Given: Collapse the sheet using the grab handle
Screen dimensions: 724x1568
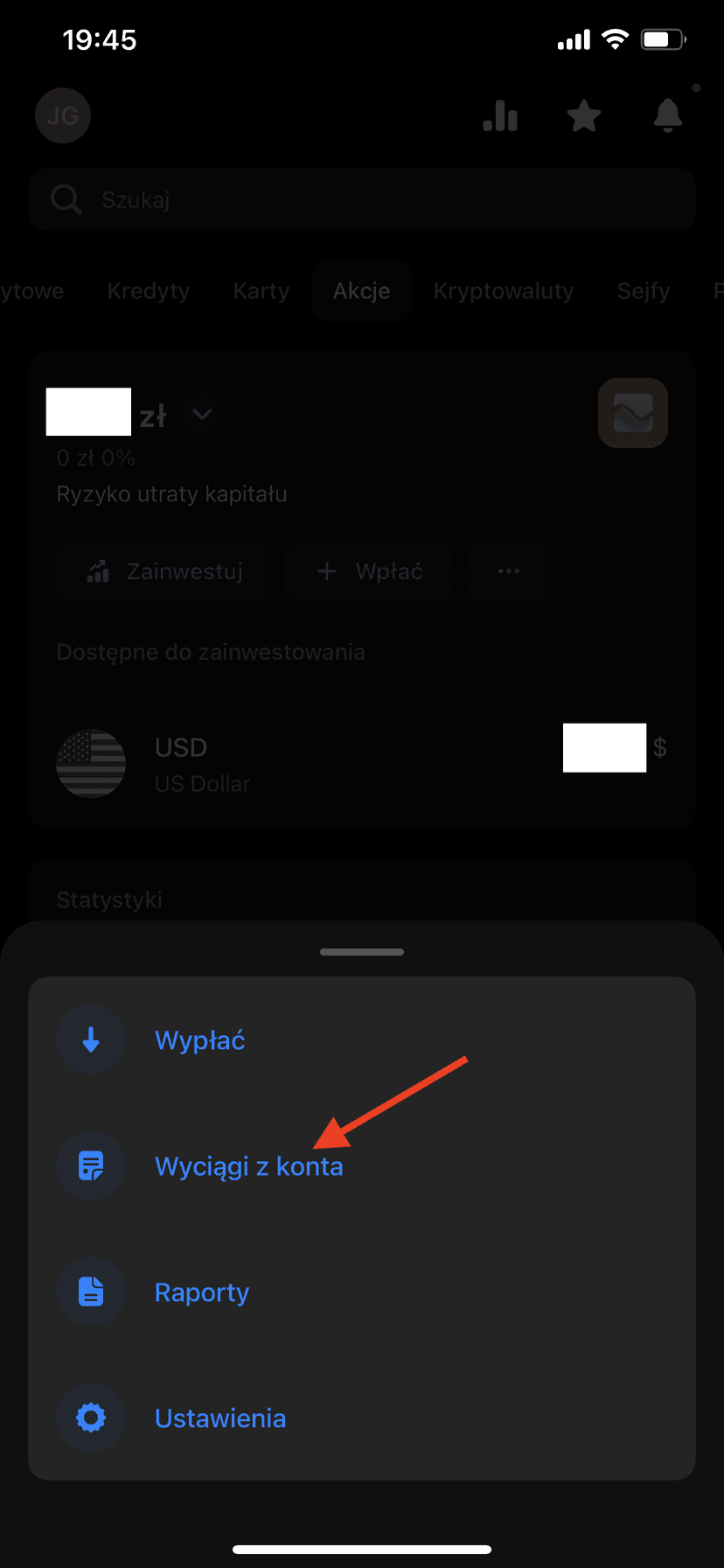Looking at the screenshot, I should click(x=361, y=951).
